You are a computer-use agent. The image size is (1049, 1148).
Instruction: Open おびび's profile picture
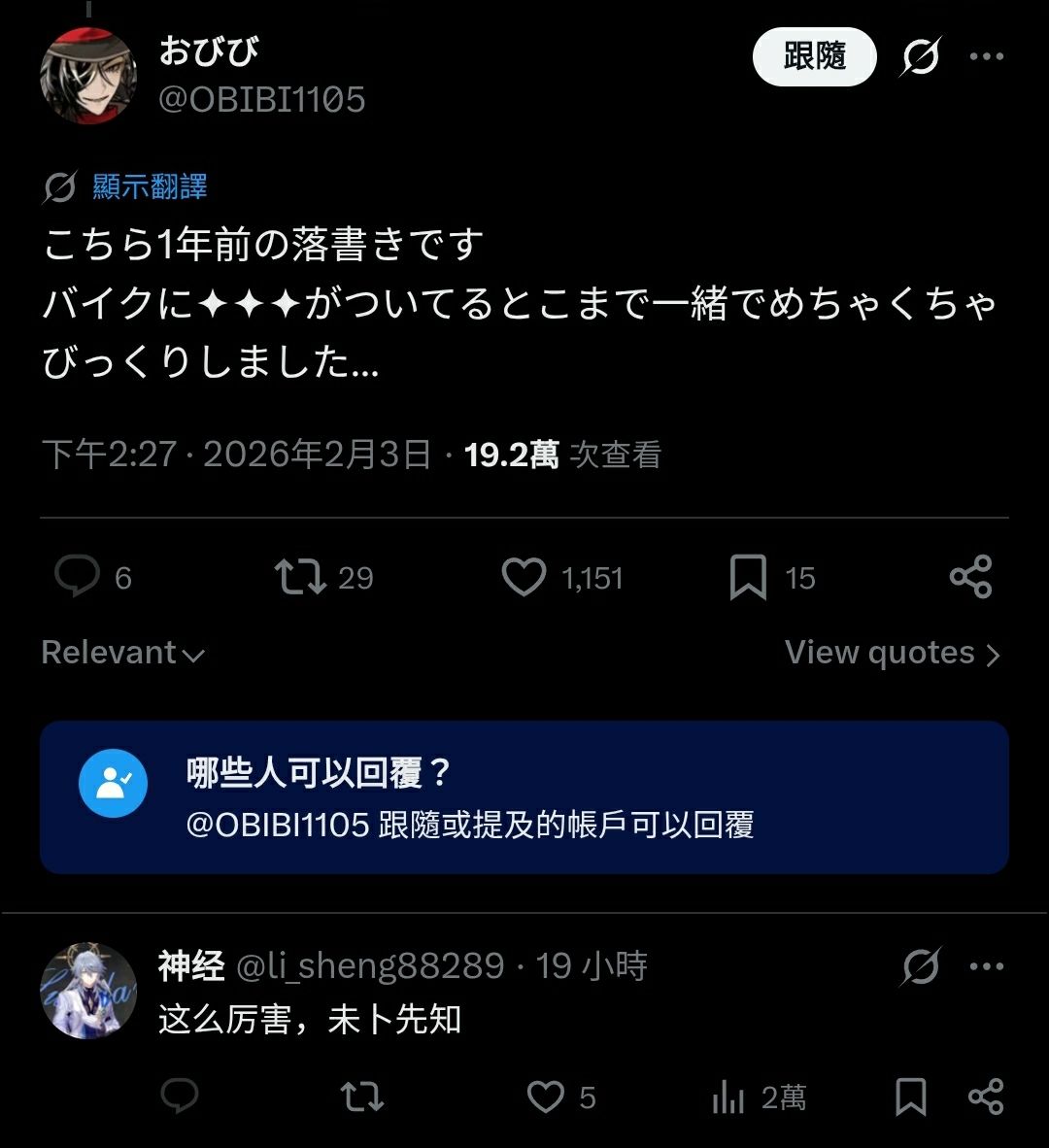click(x=88, y=77)
